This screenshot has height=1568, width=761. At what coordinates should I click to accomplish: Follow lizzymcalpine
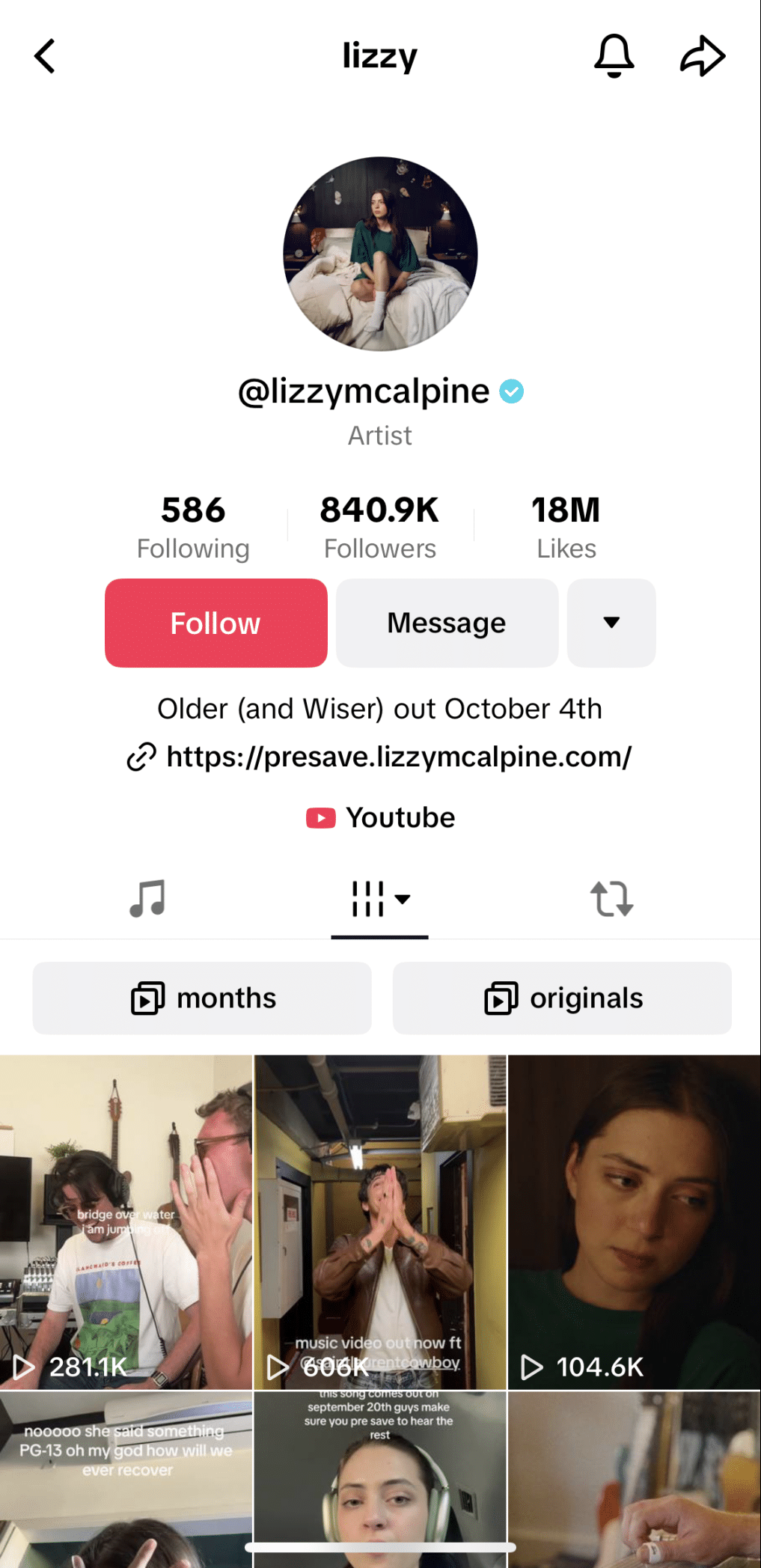pos(216,623)
